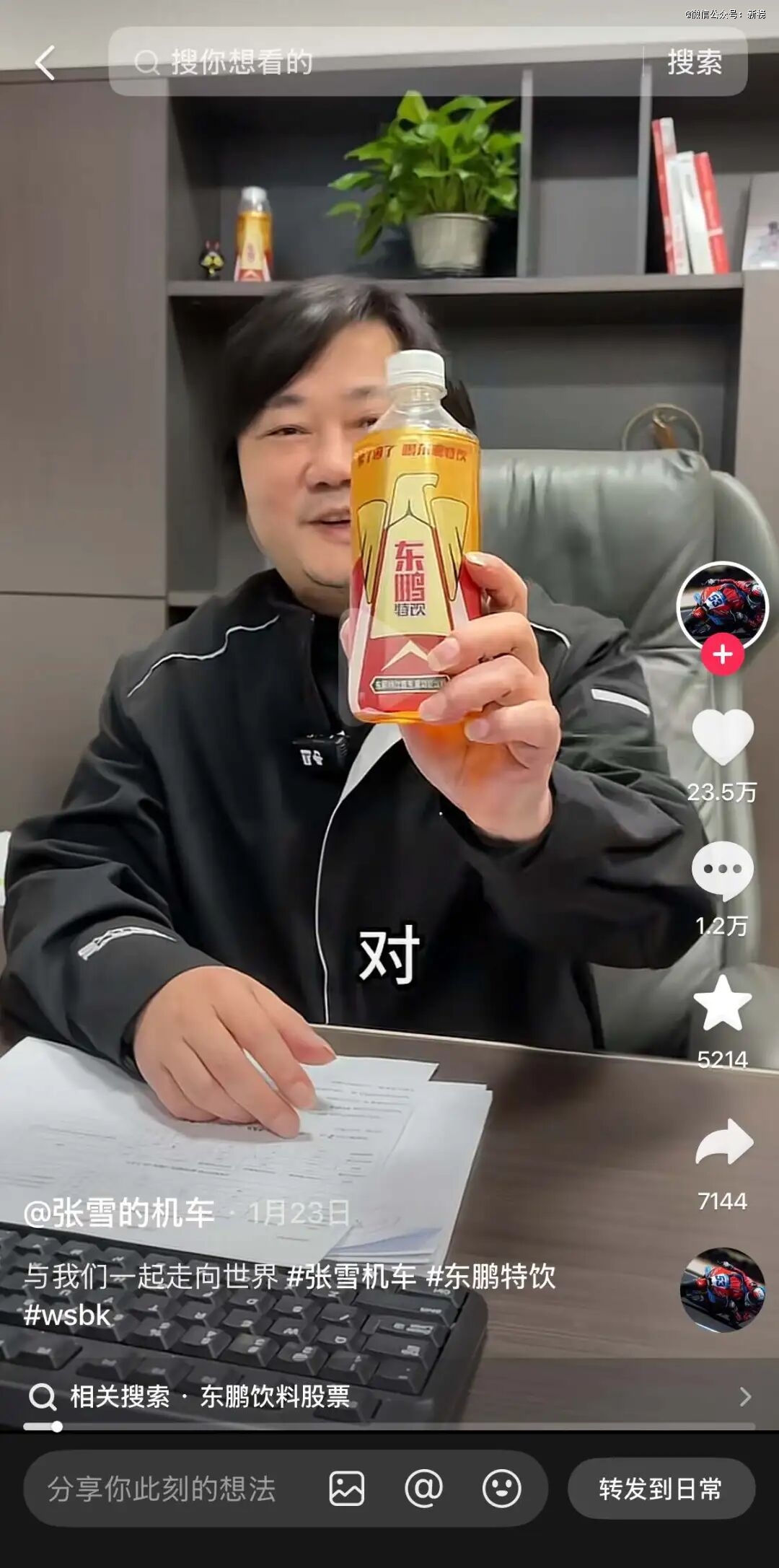The width and height of the screenshot is (779, 1568).
Task: Mention someone with the @ icon
Action: pos(424,1489)
